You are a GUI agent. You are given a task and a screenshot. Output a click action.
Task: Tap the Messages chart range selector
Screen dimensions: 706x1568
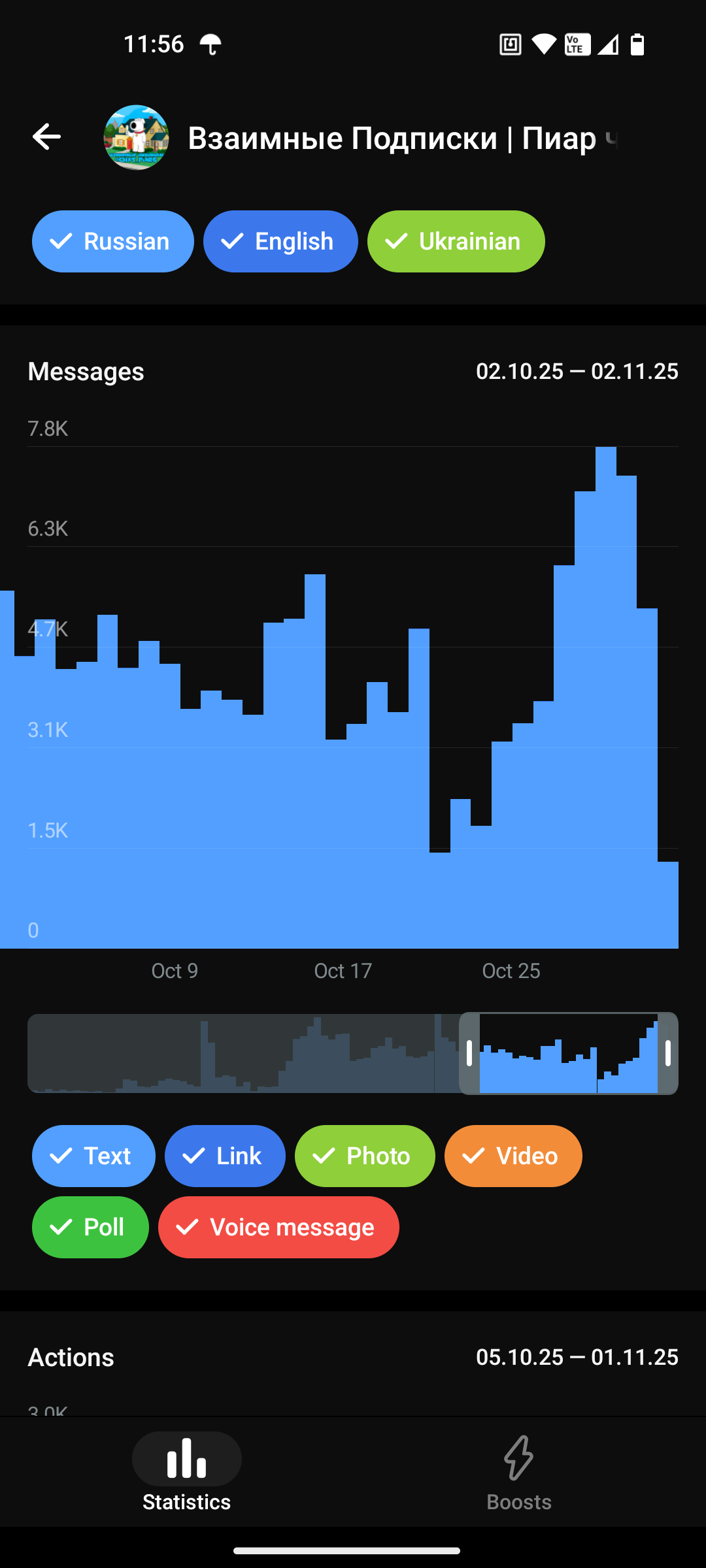(568, 1053)
